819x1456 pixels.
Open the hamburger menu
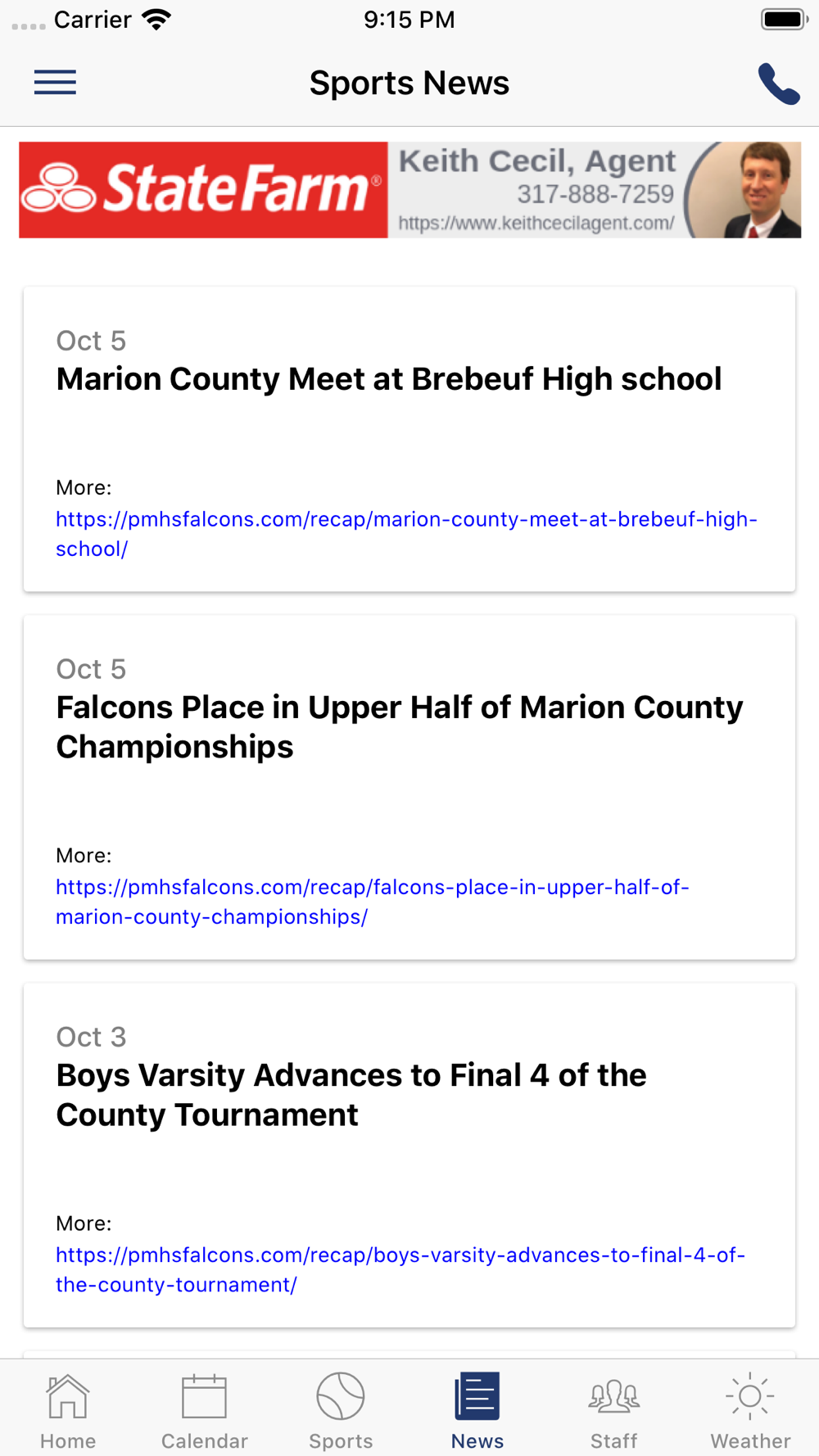55,83
